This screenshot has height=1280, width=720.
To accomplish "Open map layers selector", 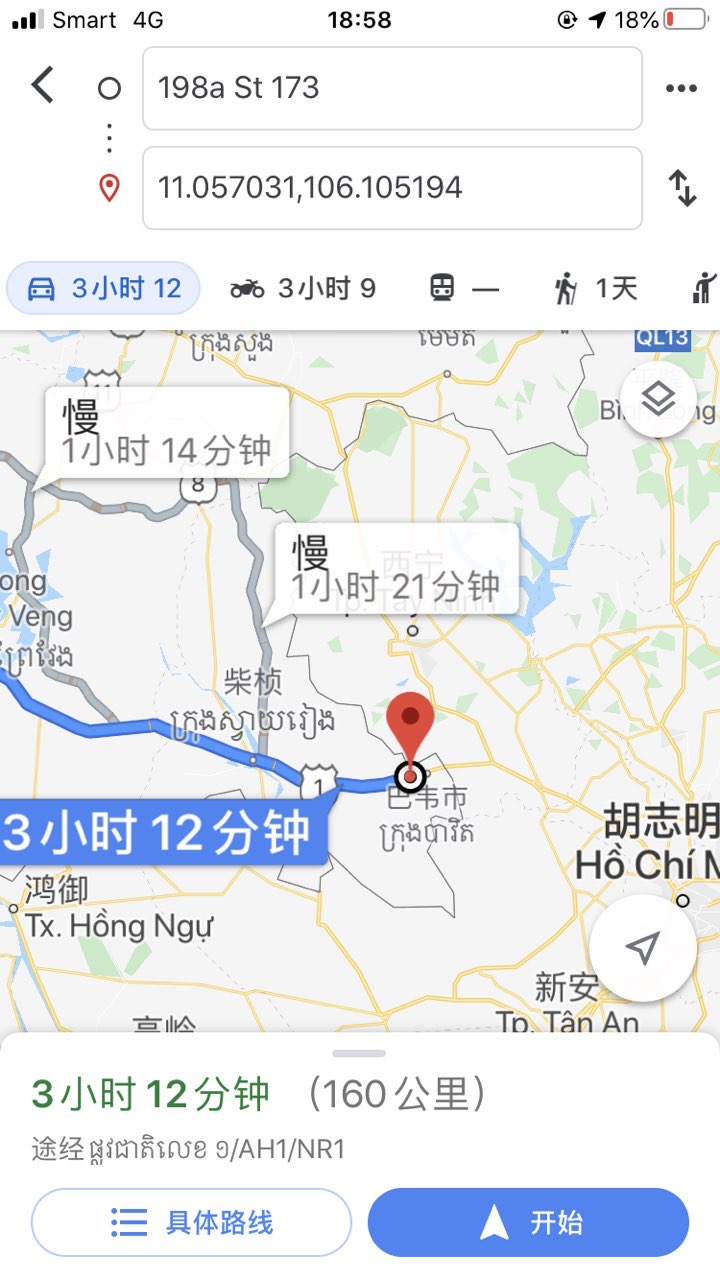I will pyautogui.click(x=658, y=400).
